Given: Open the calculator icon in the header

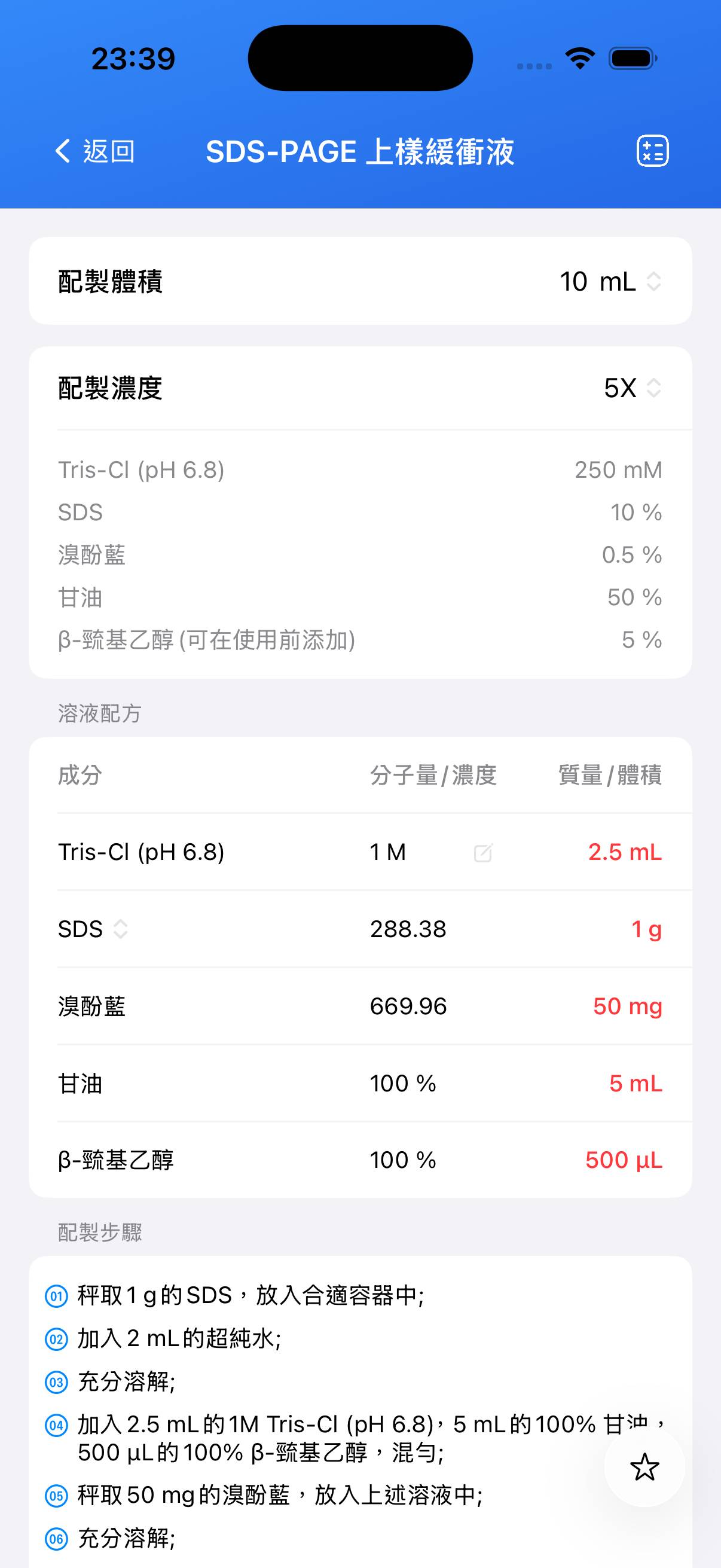Looking at the screenshot, I should coord(652,151).
